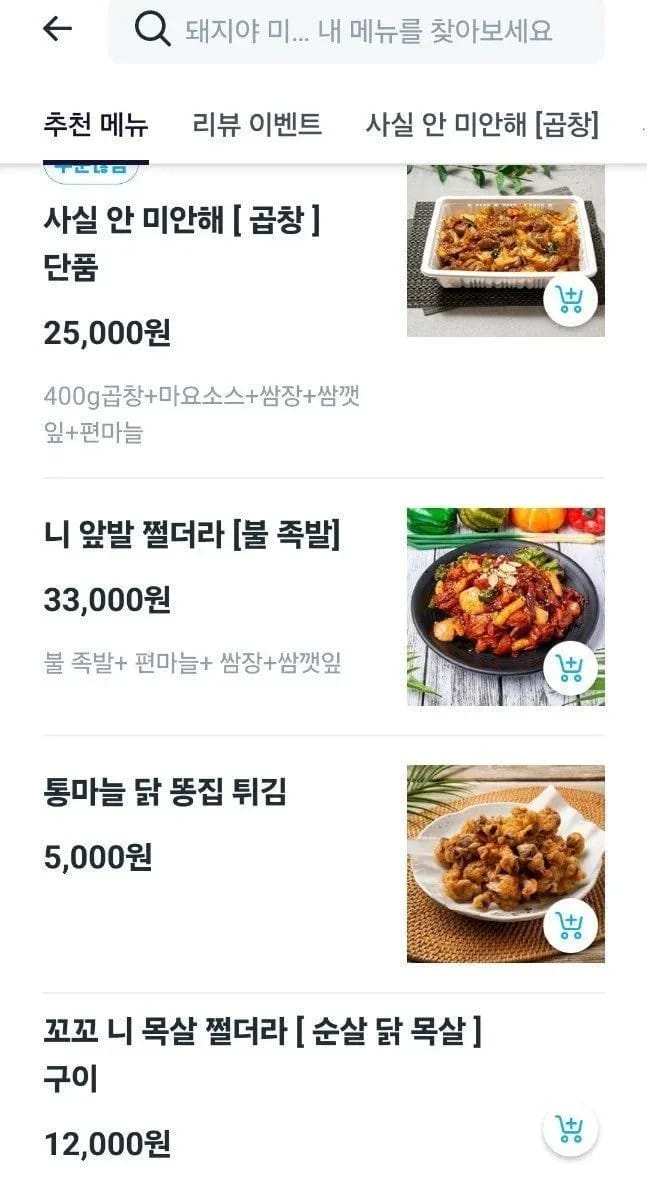Add 꼬꼬 니 목살 쩔더라 구이 to cart
Viewport: 647px width, 1186px height.
(570, 1130)
